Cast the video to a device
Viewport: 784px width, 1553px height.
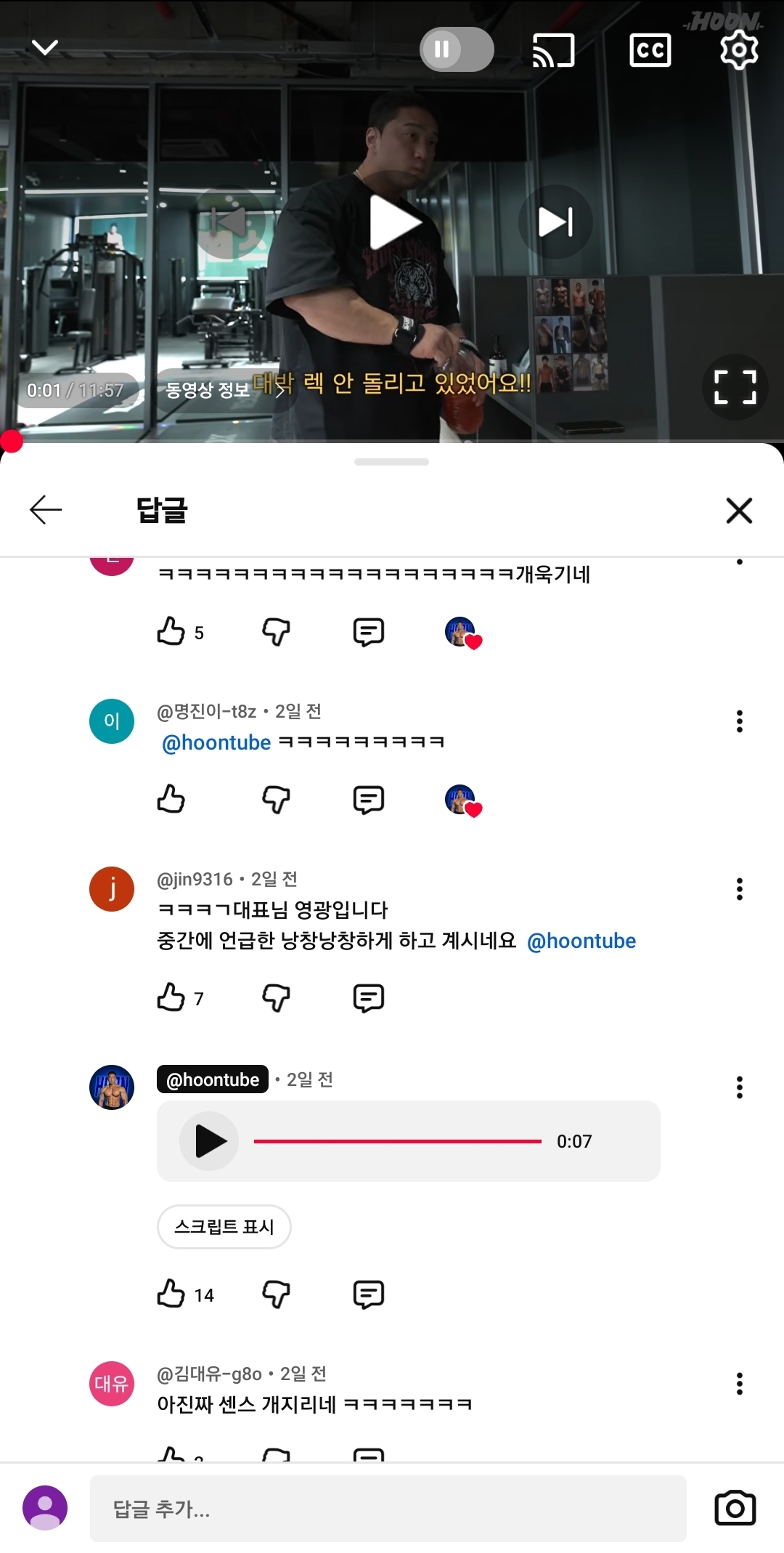pyautogui.click(x=553, y=50)
